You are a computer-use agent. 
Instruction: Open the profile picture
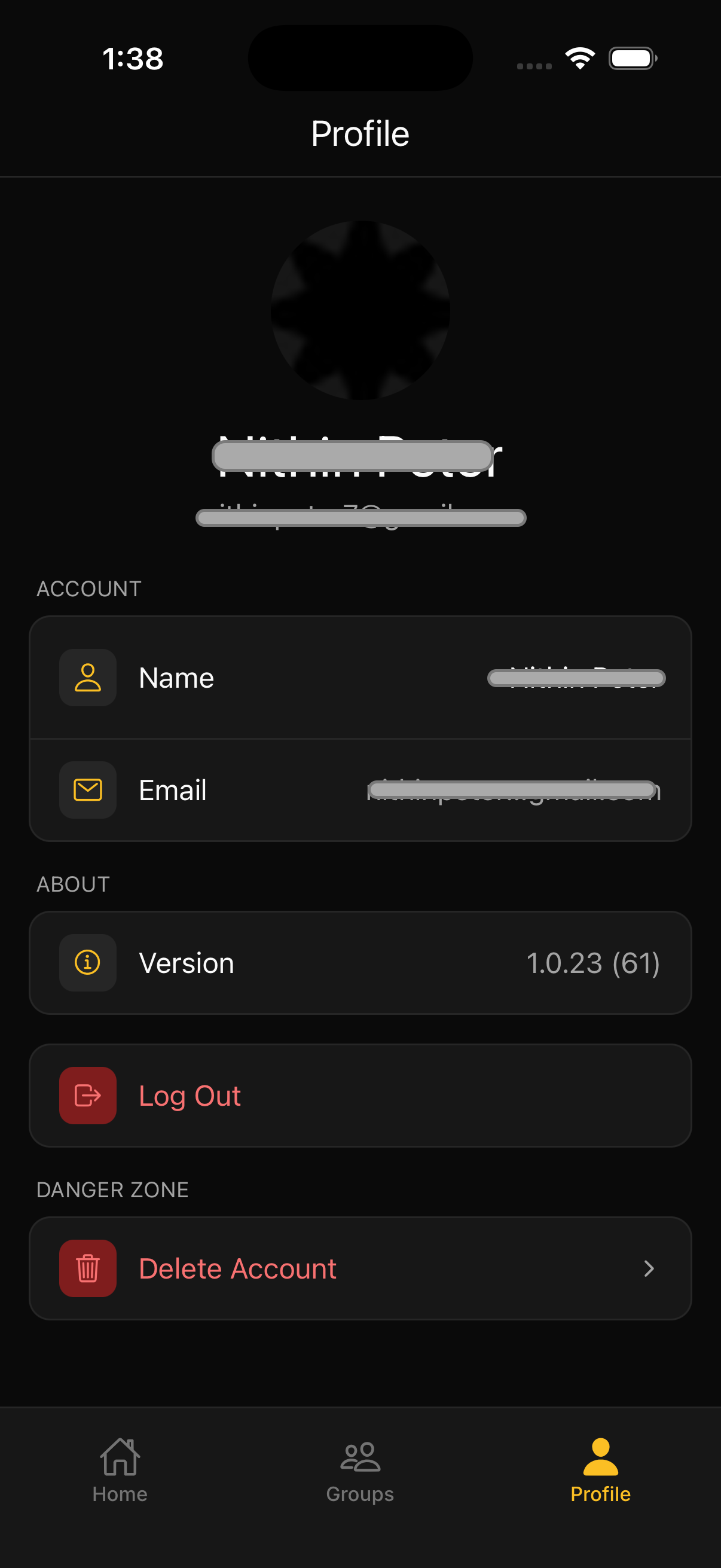(x=360, y=312)
